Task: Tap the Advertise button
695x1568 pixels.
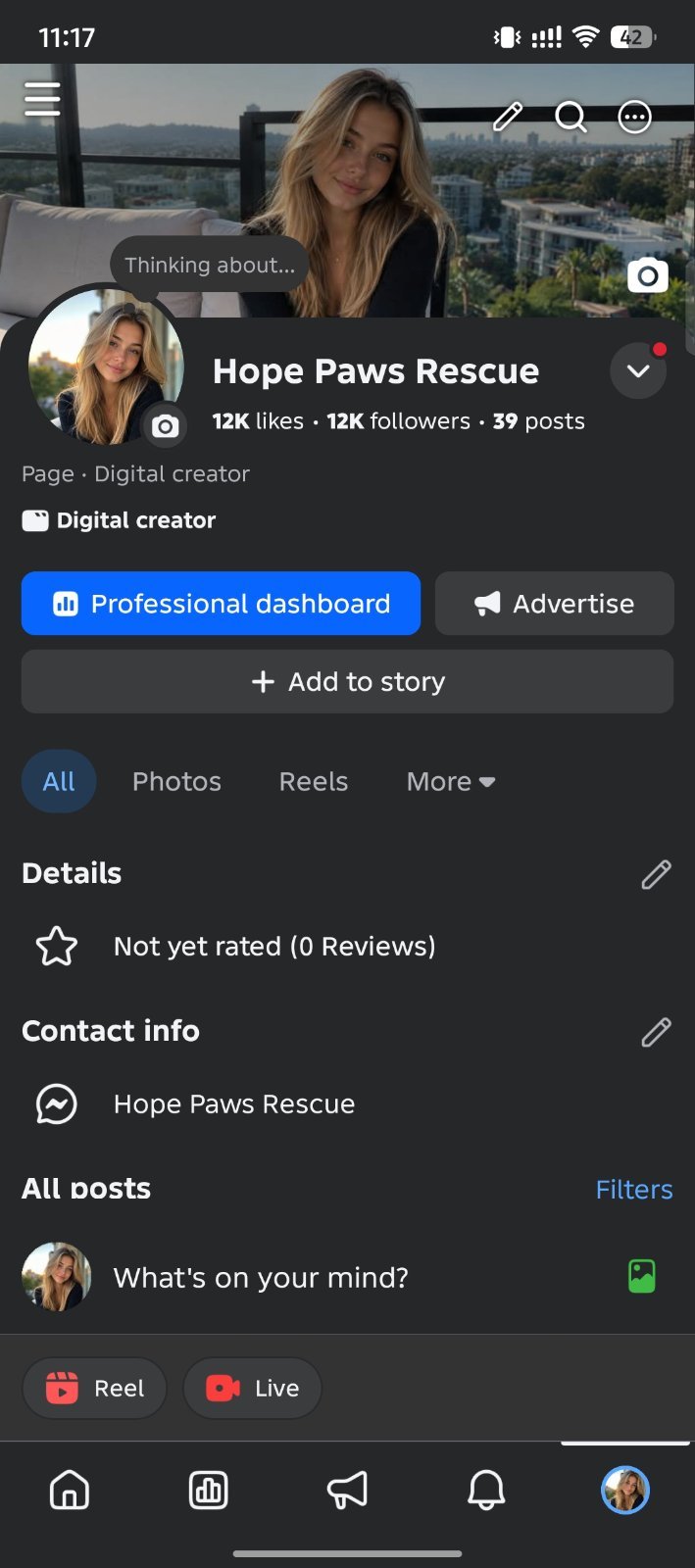Action: coord(555,604)
